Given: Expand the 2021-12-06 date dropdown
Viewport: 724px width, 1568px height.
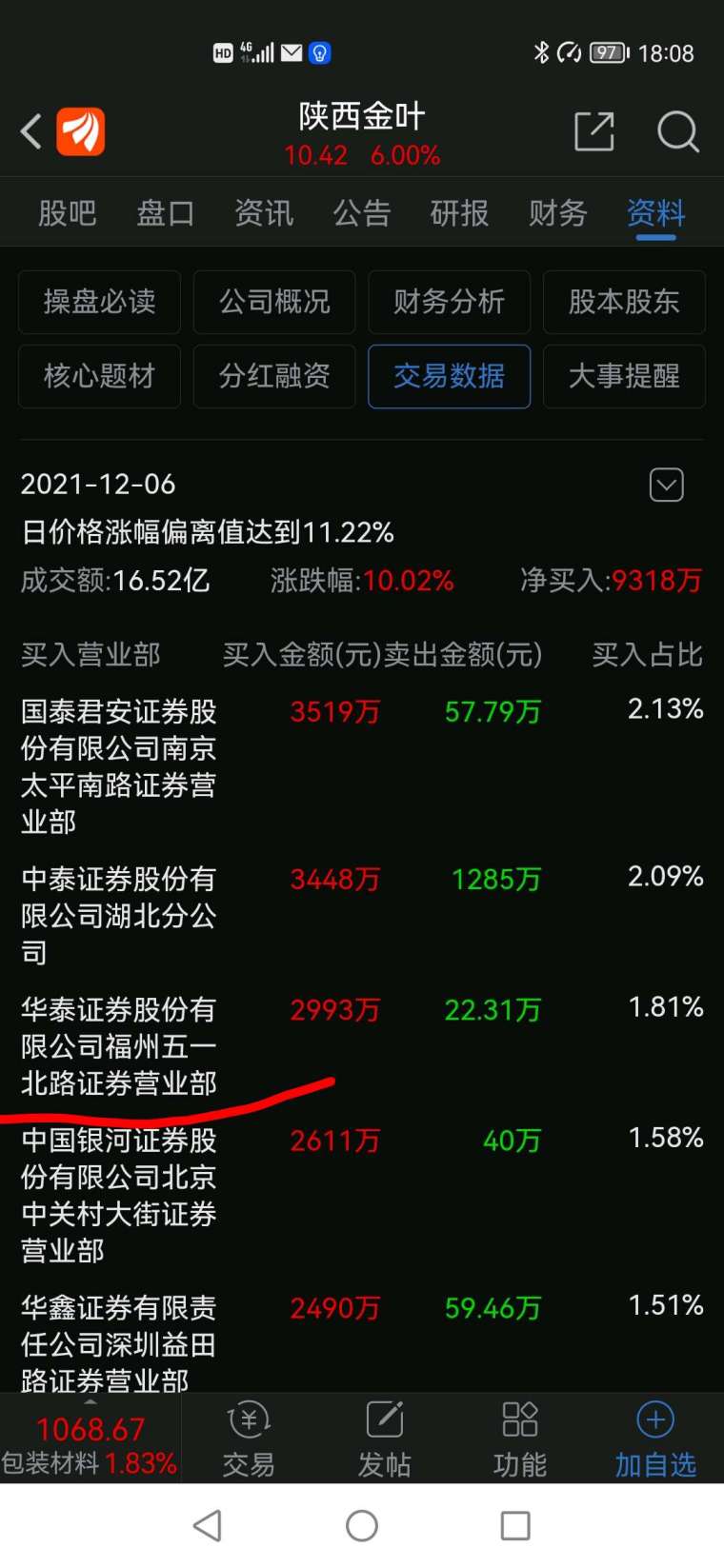Looking at the screenshot, I should point(666,485).
